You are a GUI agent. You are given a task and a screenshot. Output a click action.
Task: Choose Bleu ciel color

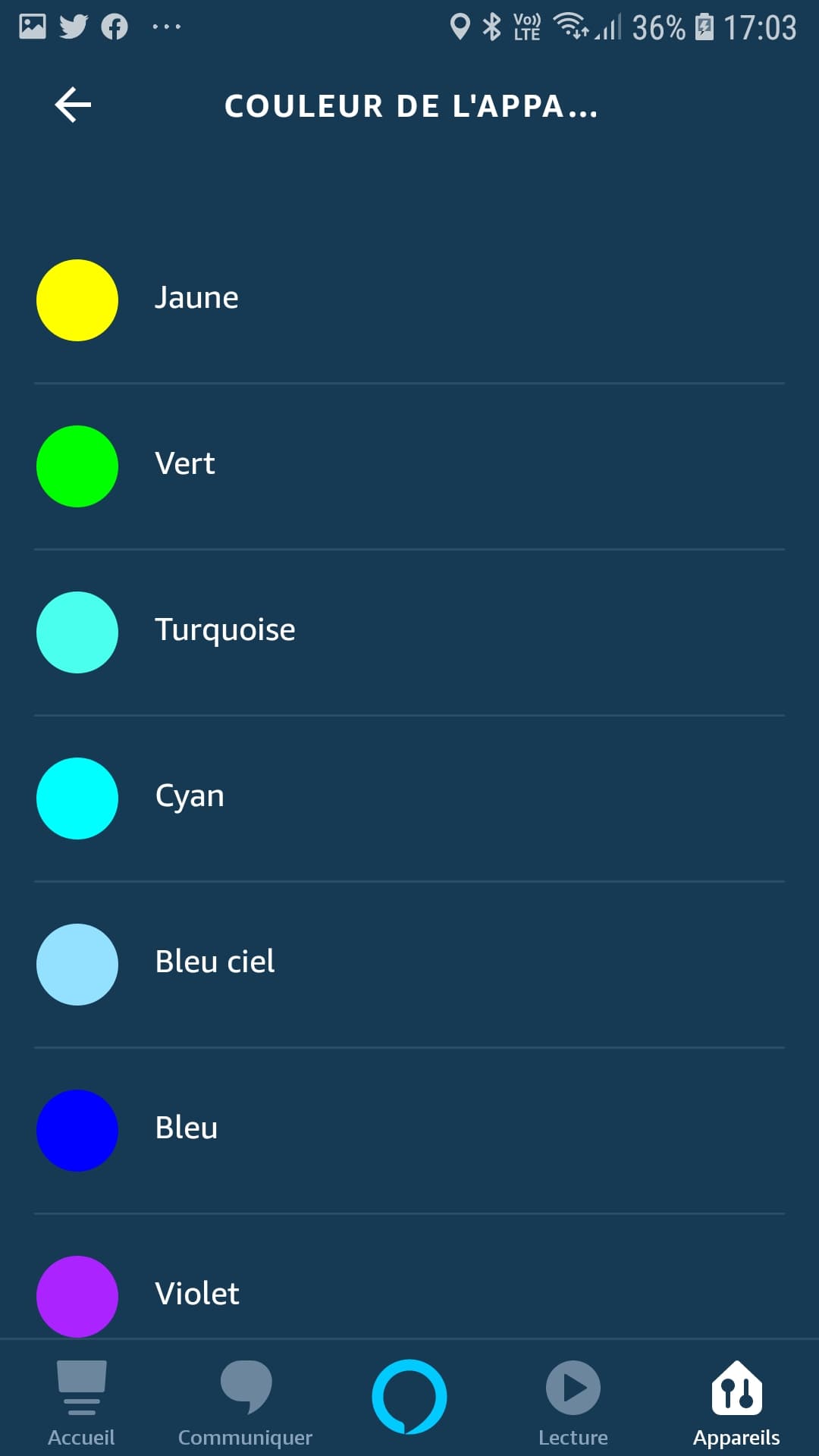409,965
